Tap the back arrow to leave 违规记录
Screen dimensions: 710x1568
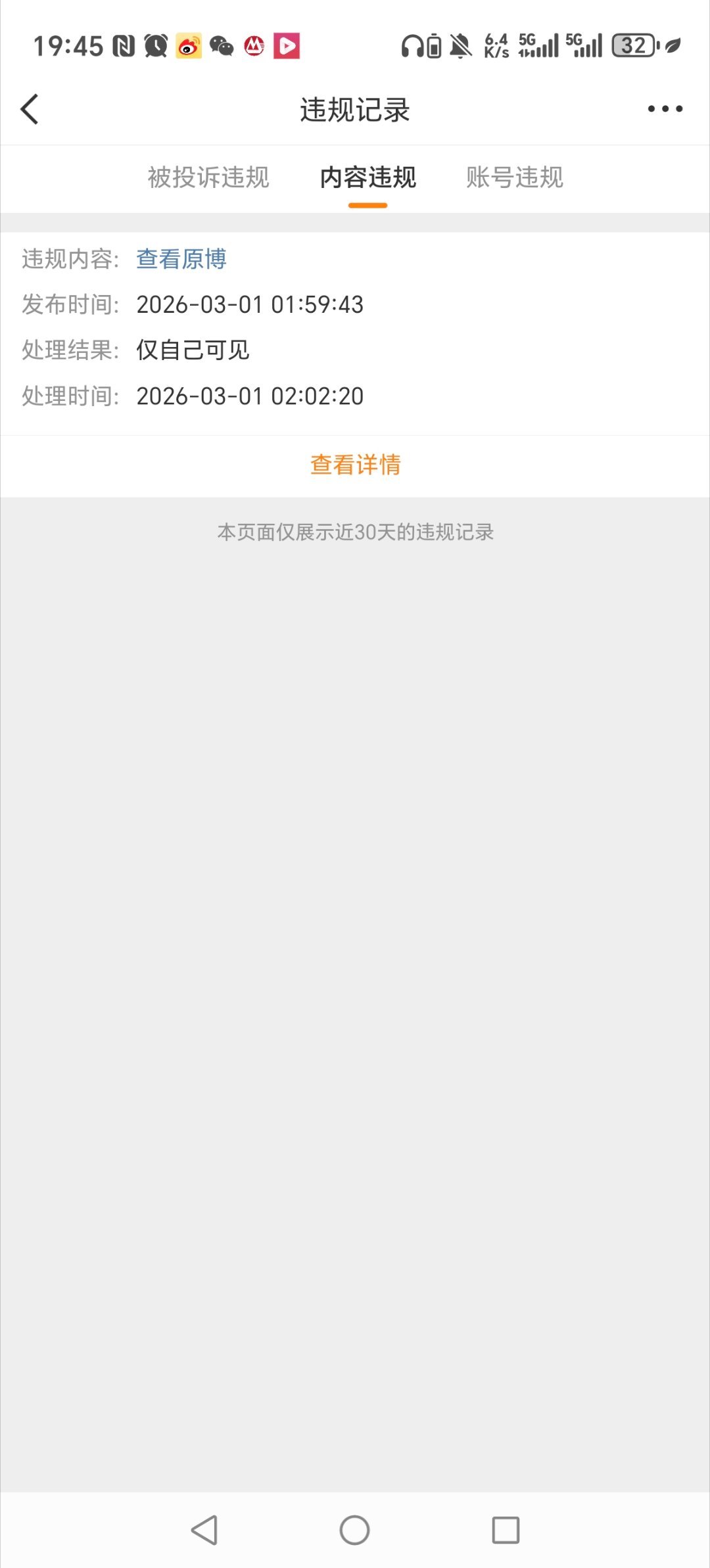pos(29,109)
